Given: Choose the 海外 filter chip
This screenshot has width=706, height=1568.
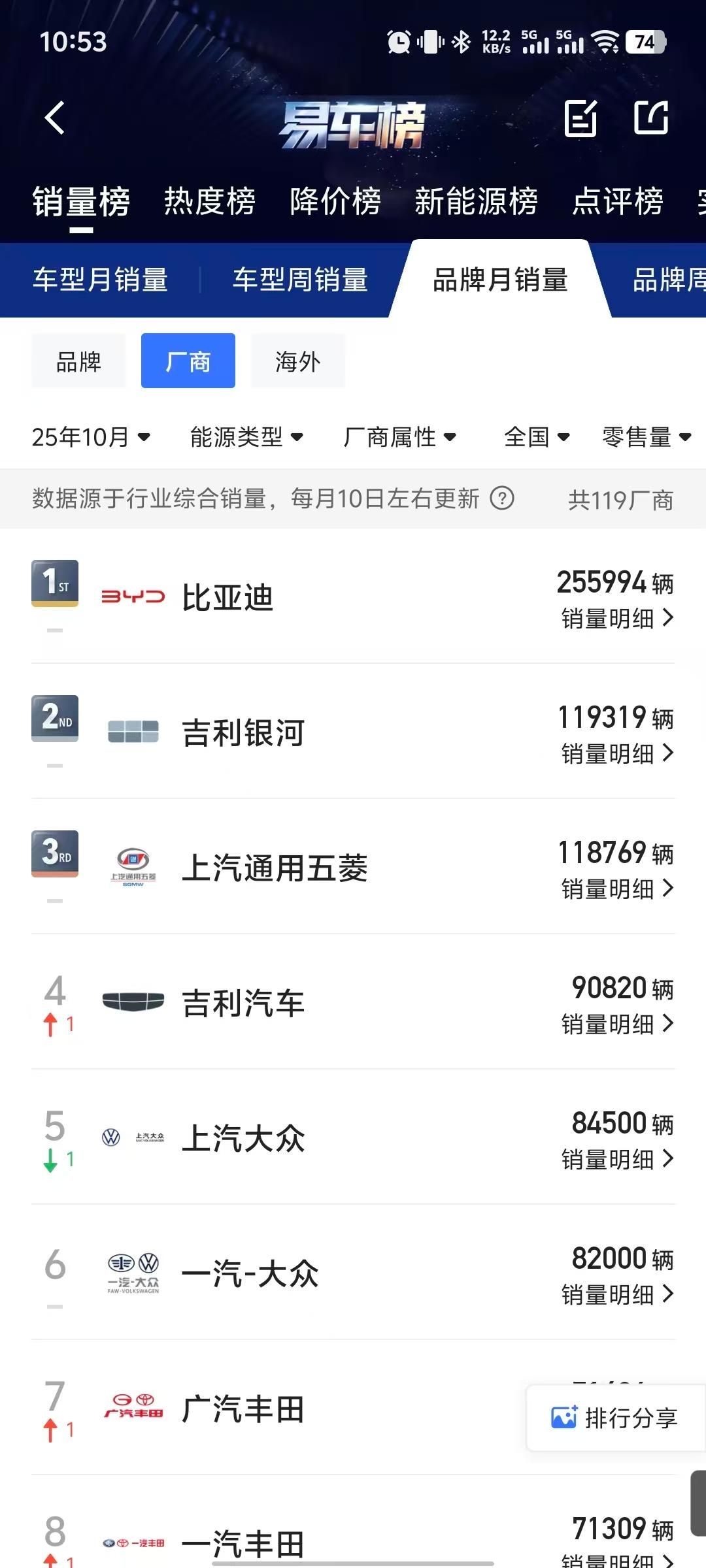Looking at the screenshot, I should (x=298, y=361).
